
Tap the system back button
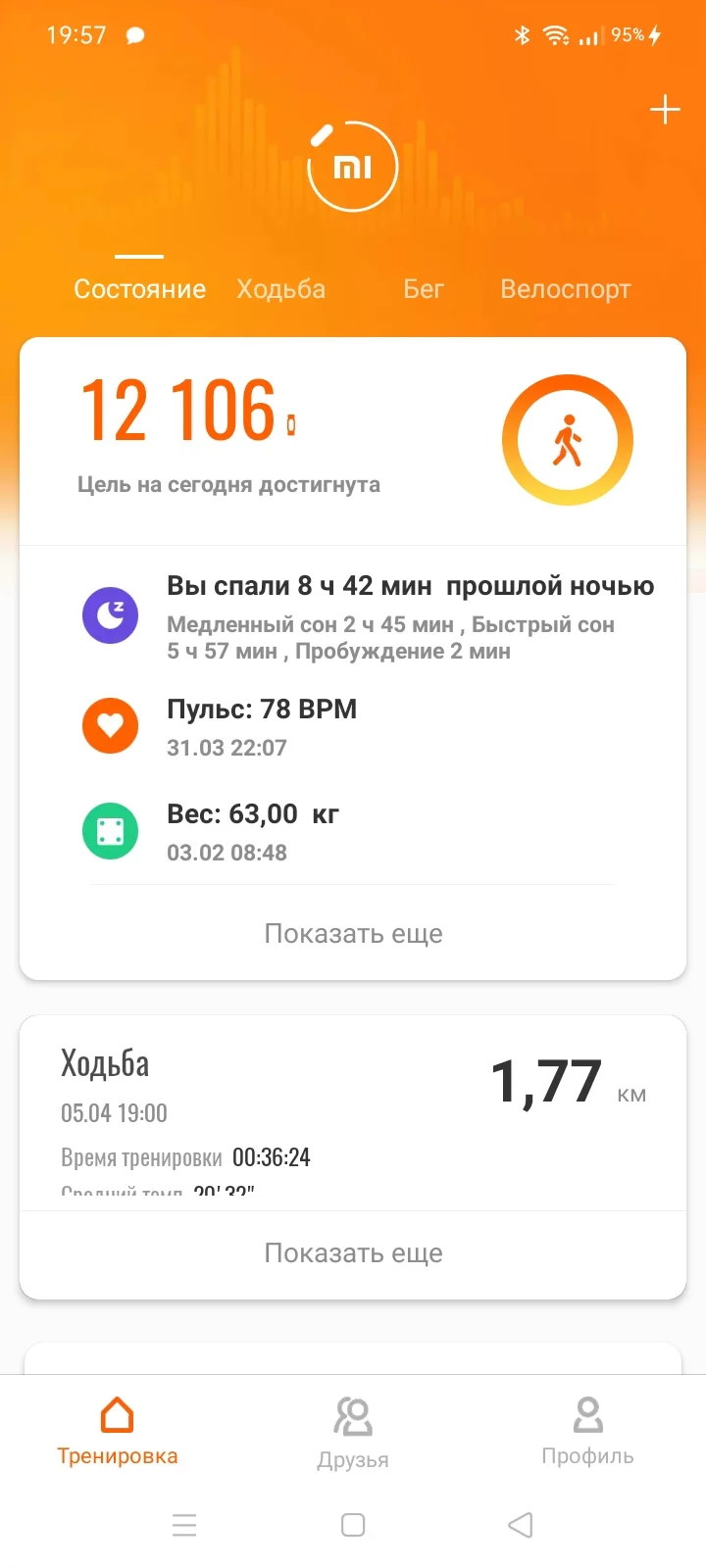point(521,1525)
